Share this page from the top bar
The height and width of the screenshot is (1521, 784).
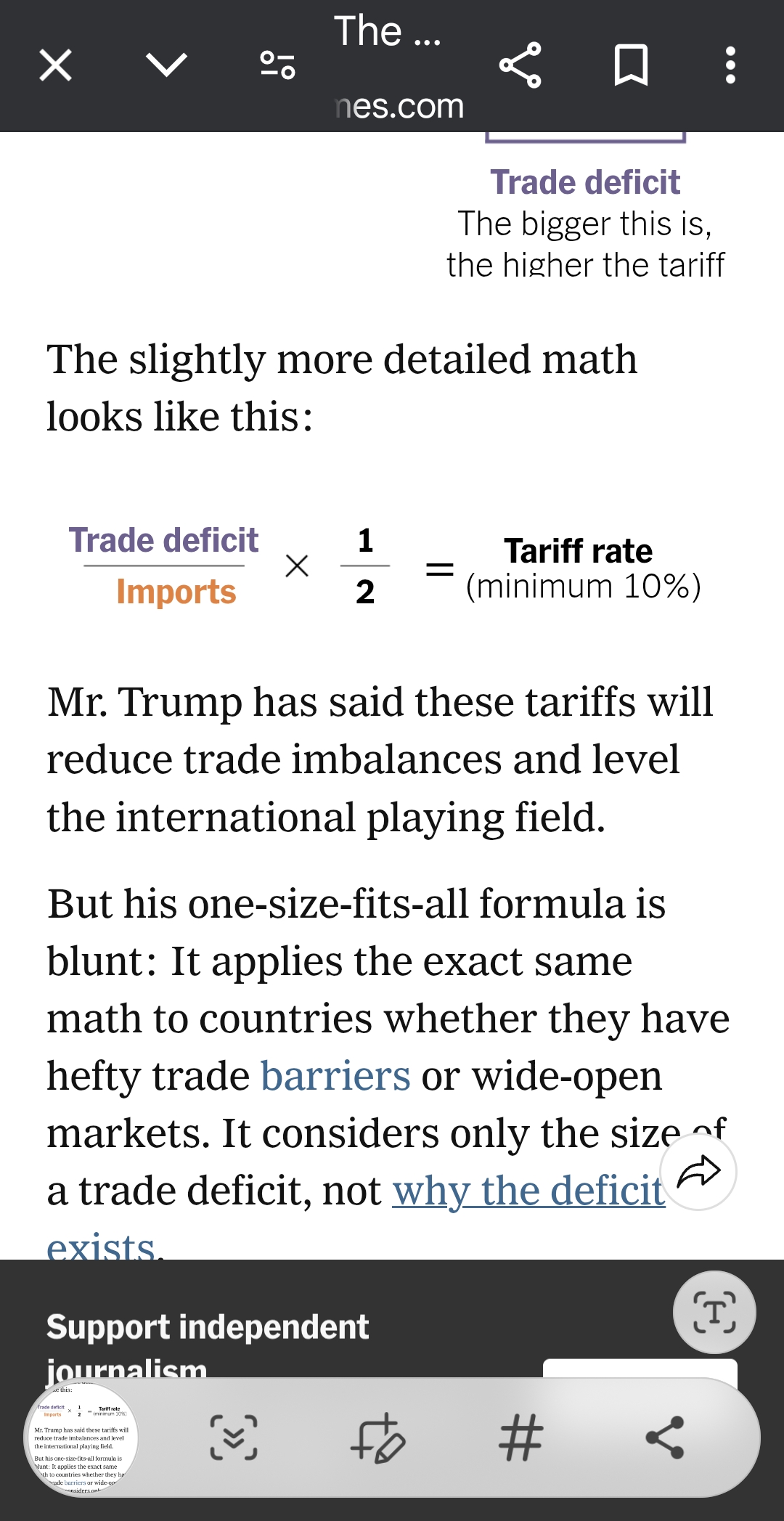pyautogui.click(x=520, y=65)
